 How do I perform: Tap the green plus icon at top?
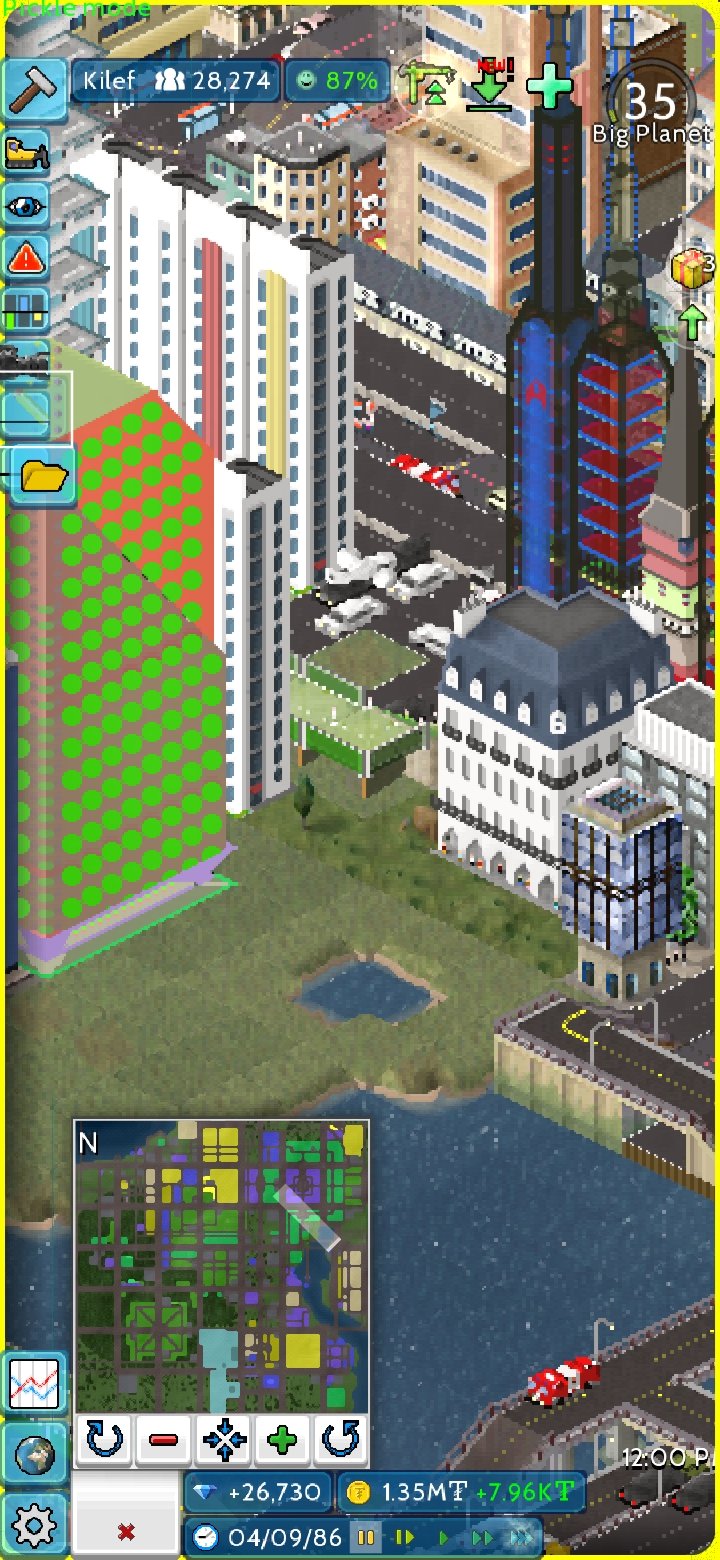(x=549, y=88)
